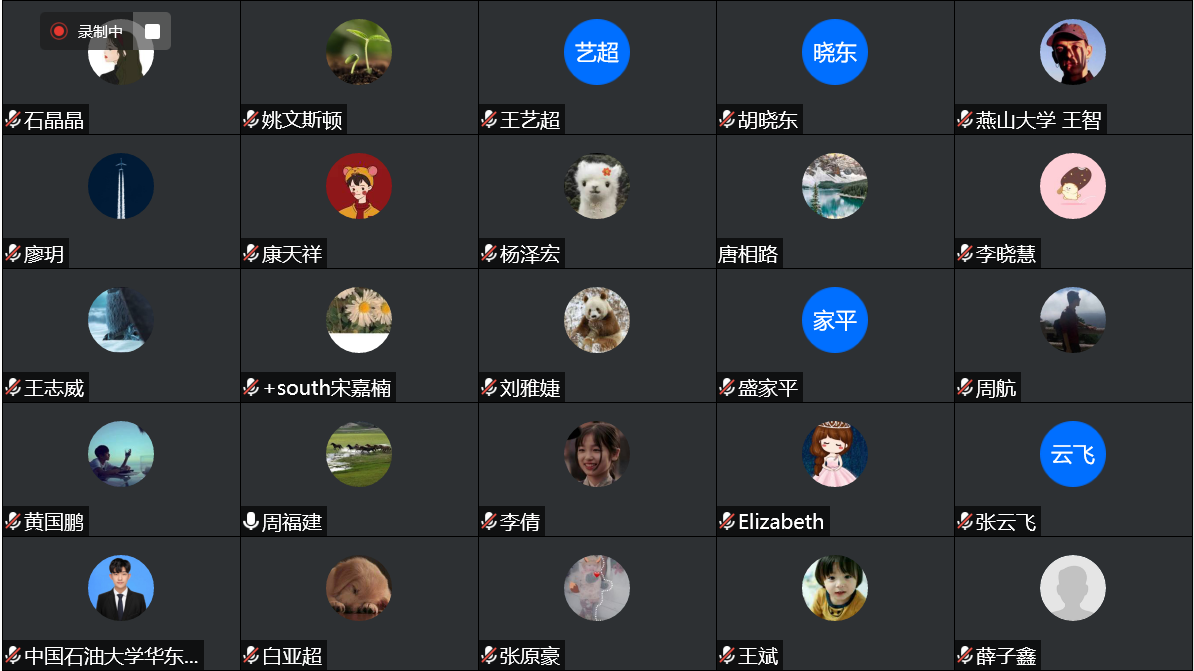Select 周福建's unmuted participant tile
1194x671 pixels.
tap(359, 455)
